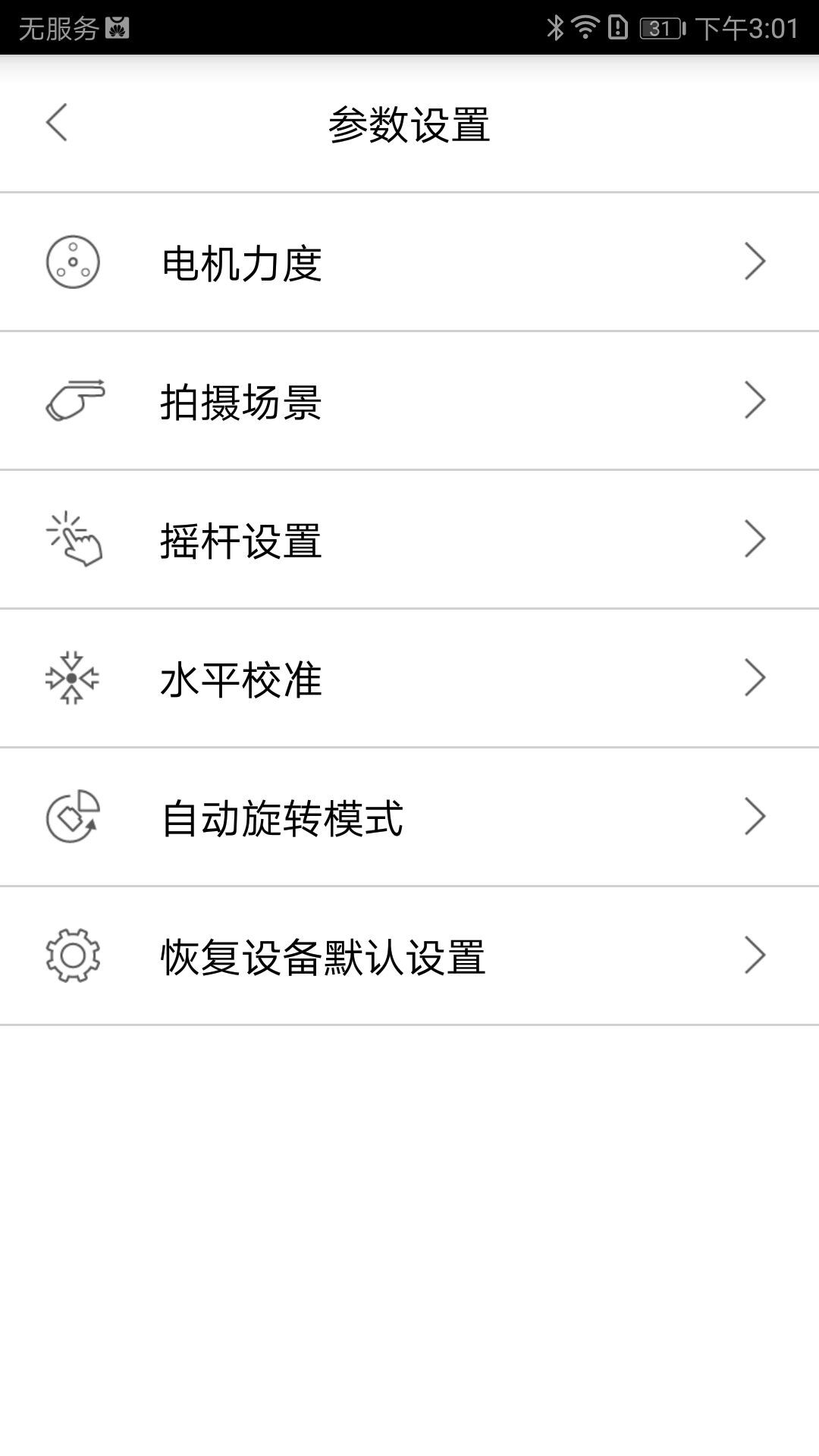Tap 恢复设备默认设置 to restore defaults

click(x=409, y=955)
